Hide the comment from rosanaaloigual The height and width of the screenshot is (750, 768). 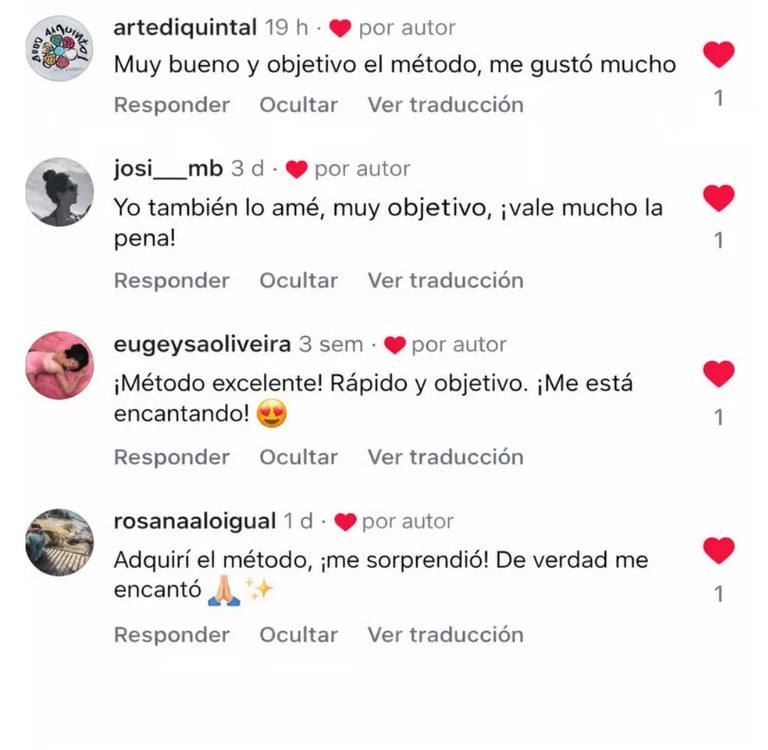298,634
